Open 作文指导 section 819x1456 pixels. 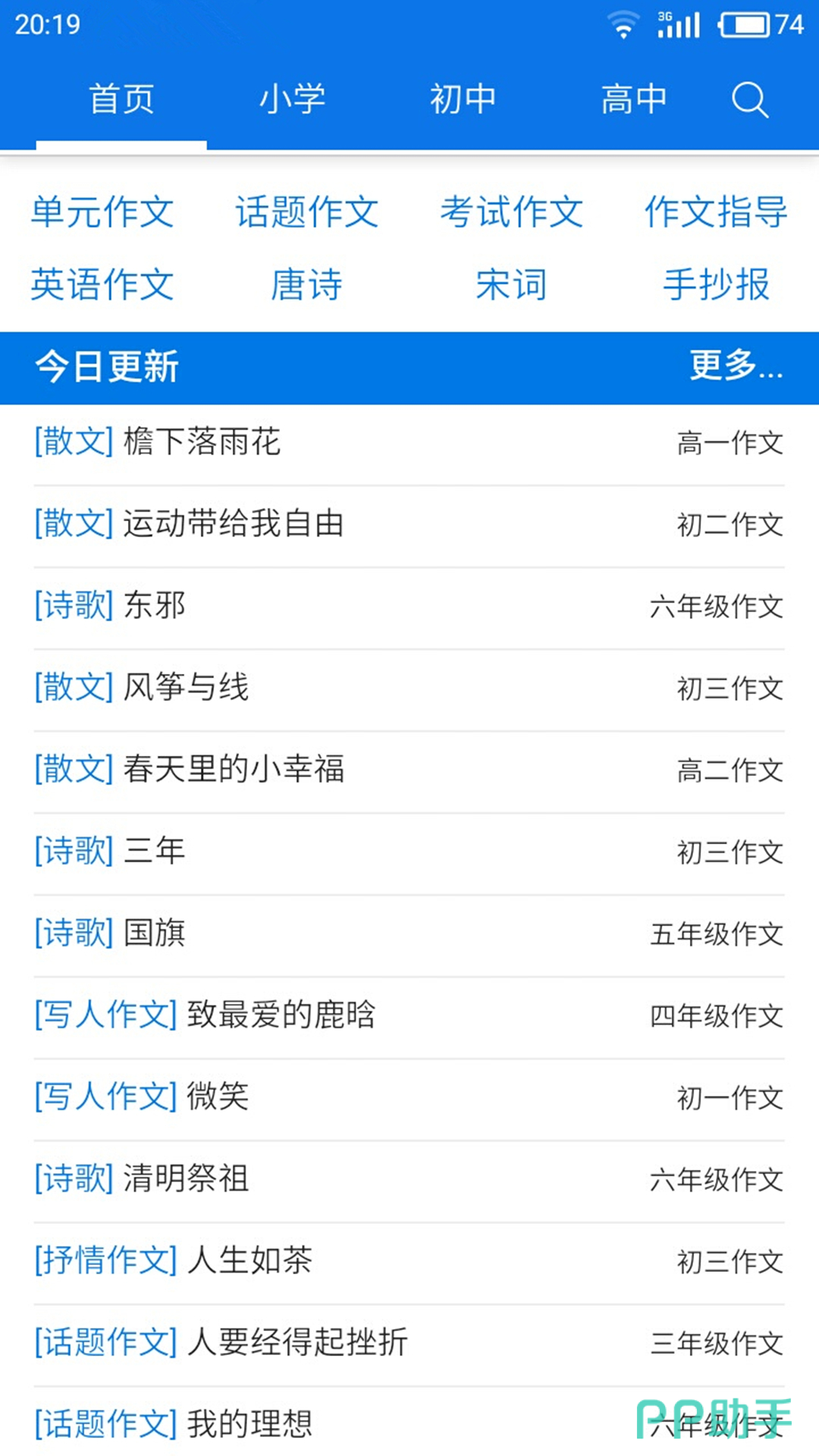pyautogui.click(x=716, y=212)
